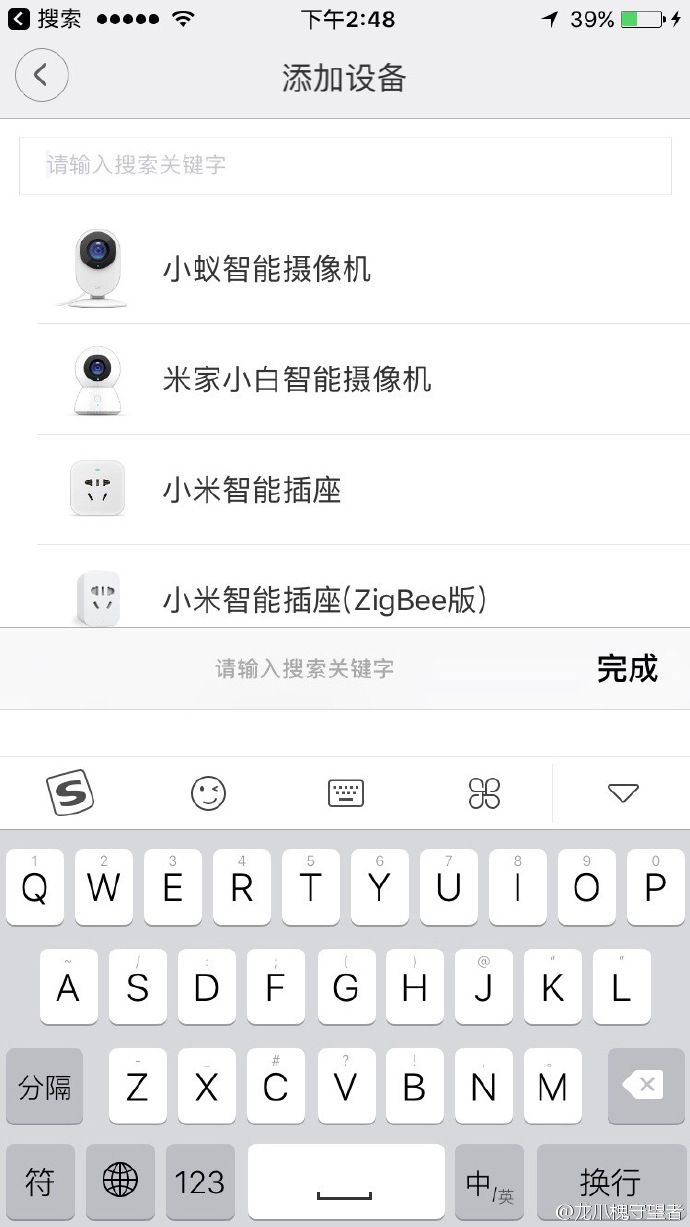Open 小米智能插座 device
The width and height of the screenshot is (690, 1227).
[x=363, y=490]
